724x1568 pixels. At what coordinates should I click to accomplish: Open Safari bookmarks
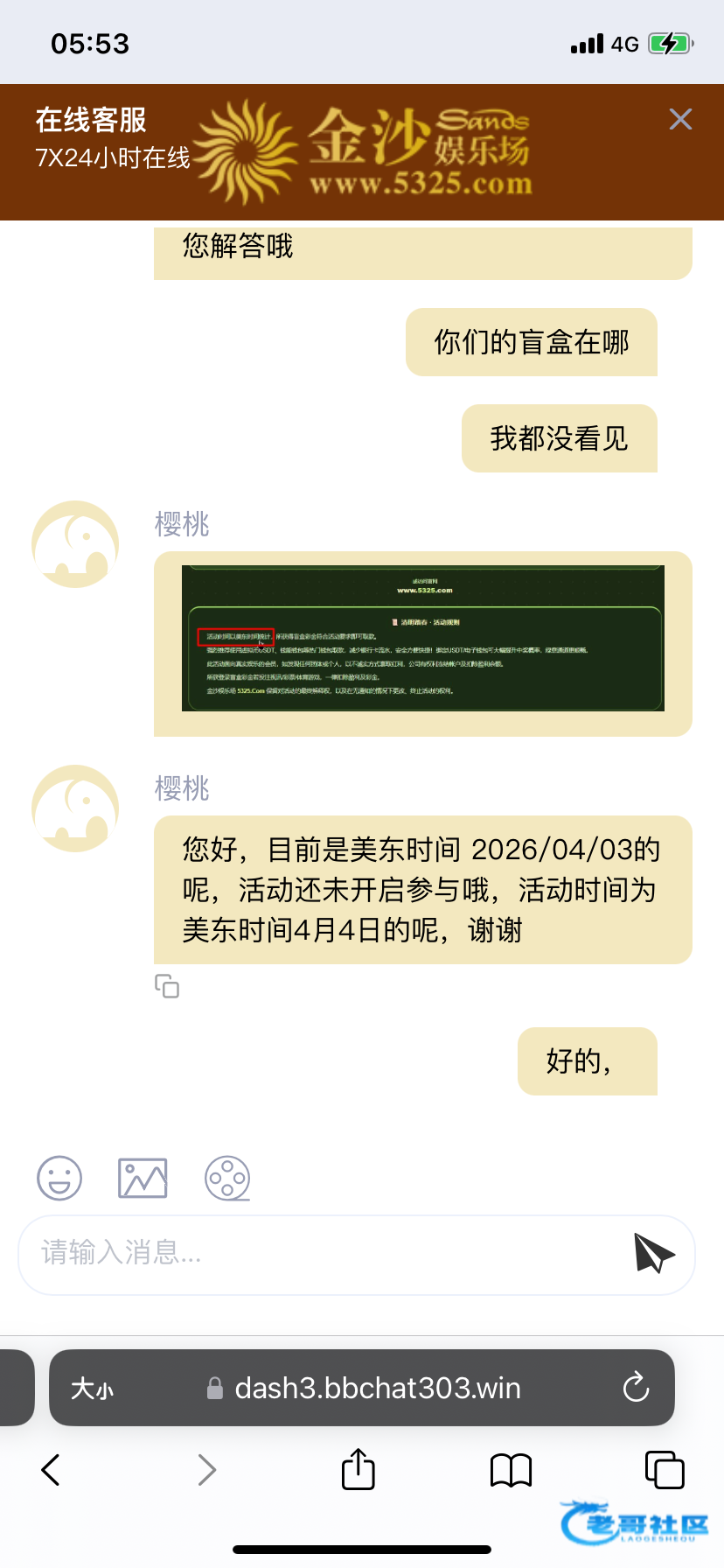(x=511, y=1470)
